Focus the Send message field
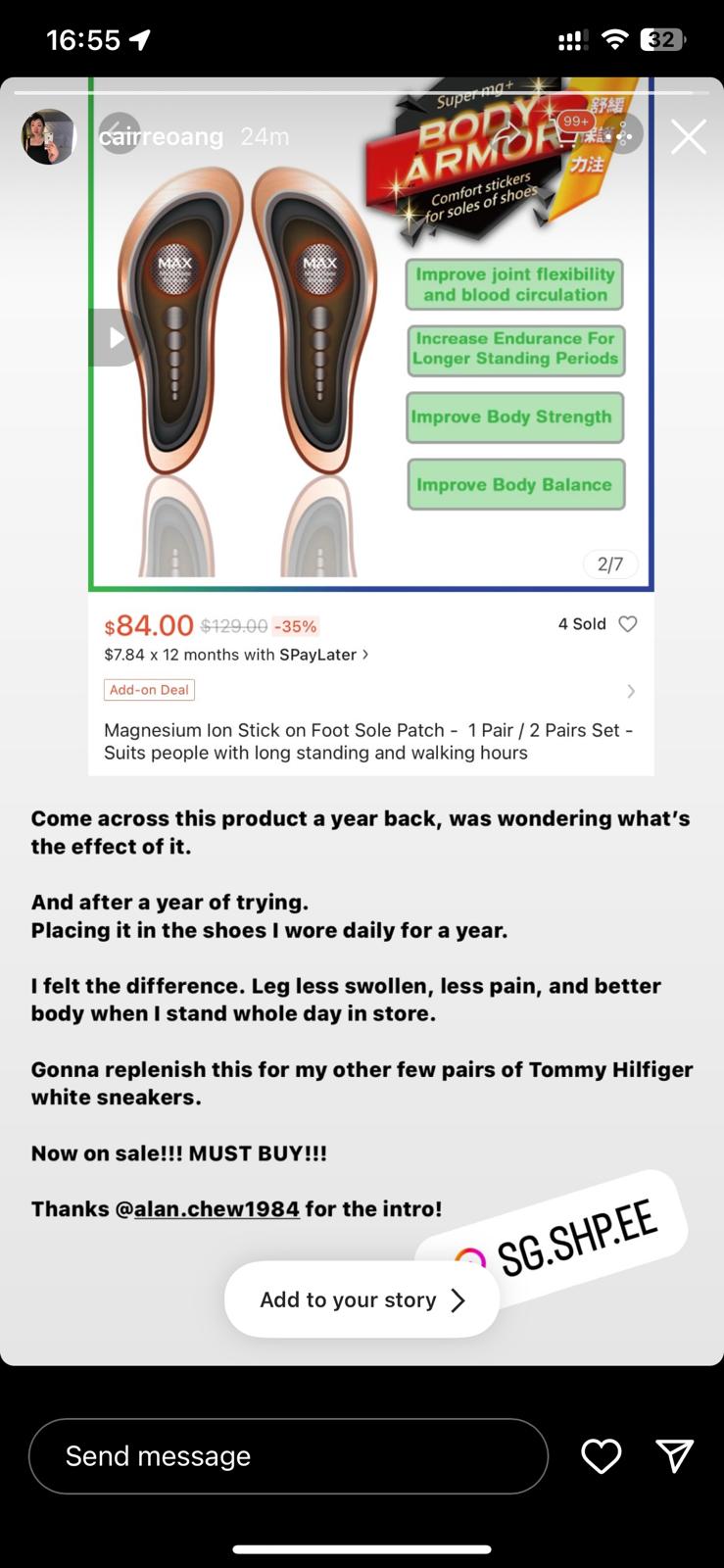724x1568 pixels. click(x=288, y=1456)
